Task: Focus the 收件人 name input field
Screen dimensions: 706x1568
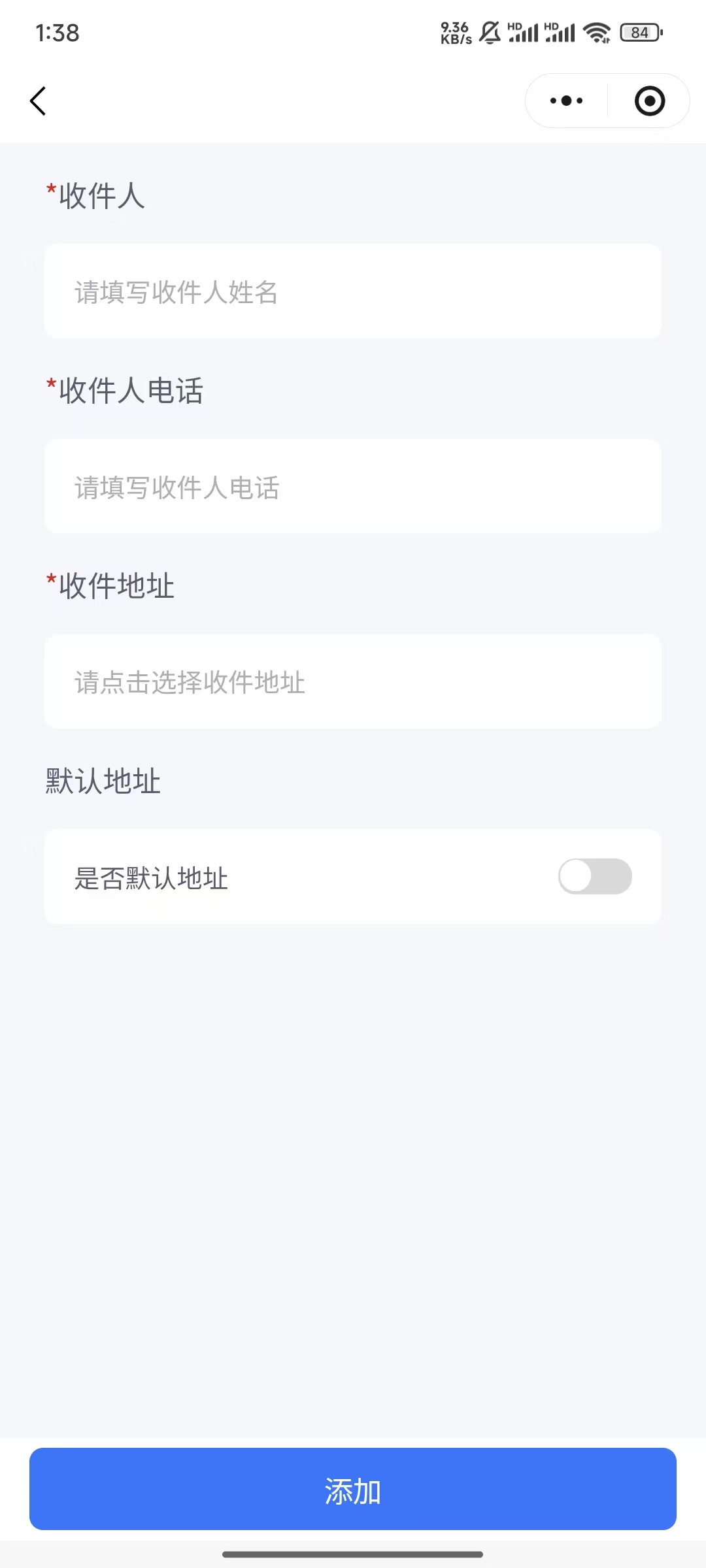Action: click(353, 292)
